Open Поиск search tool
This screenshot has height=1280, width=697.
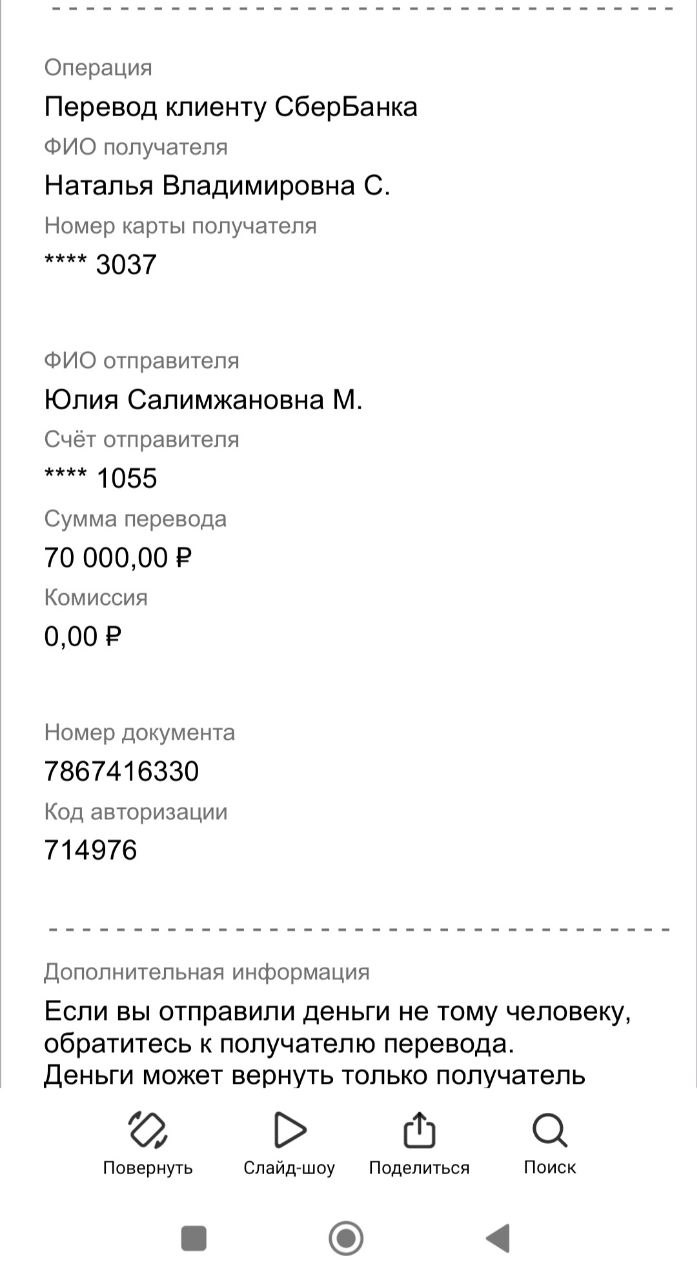[x=549, y=1143]
